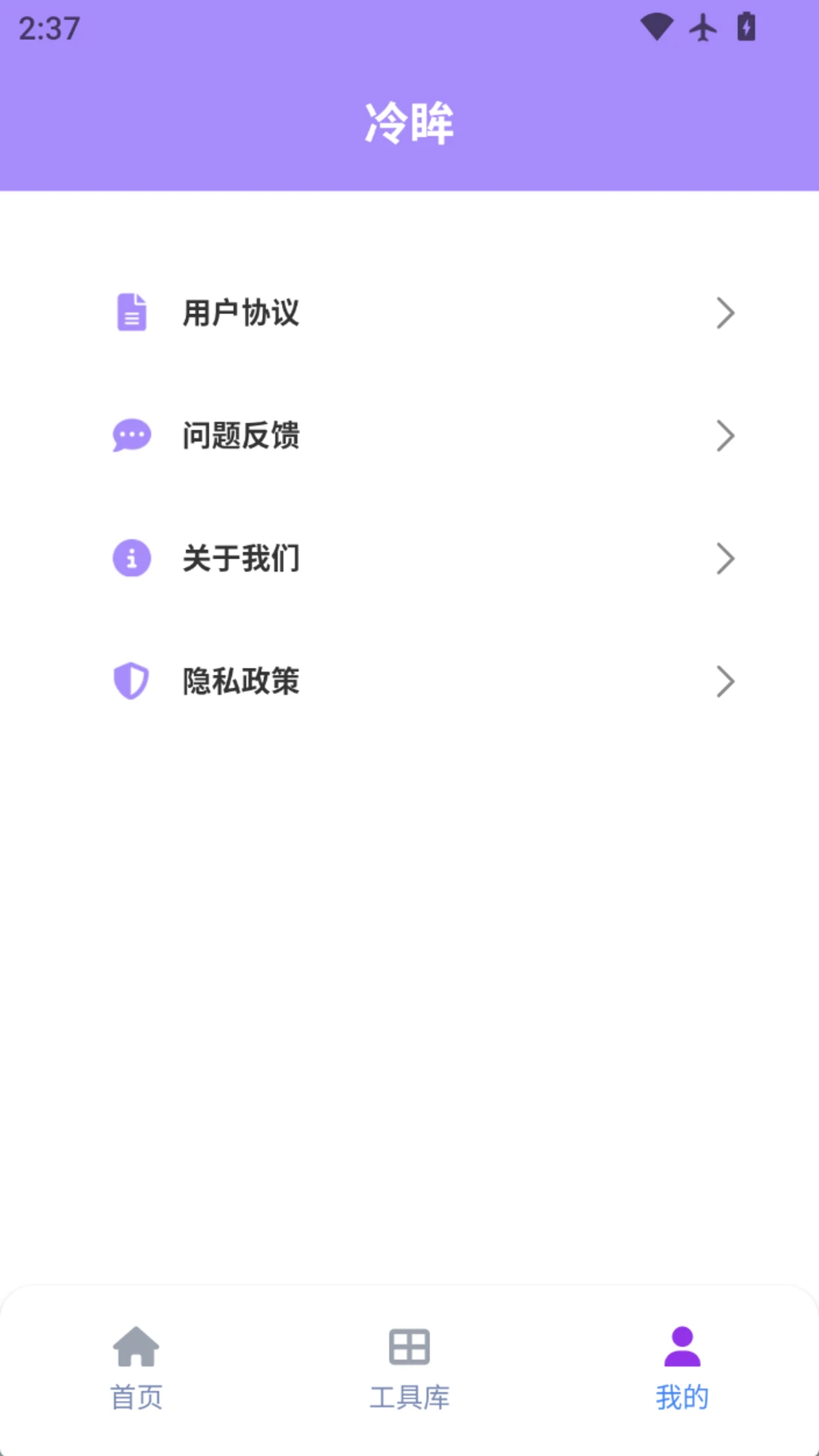This screenshot has width=819, height=1456.
Task: Click the airplane mode icon in status bar
Action: [x=704, y=27]
